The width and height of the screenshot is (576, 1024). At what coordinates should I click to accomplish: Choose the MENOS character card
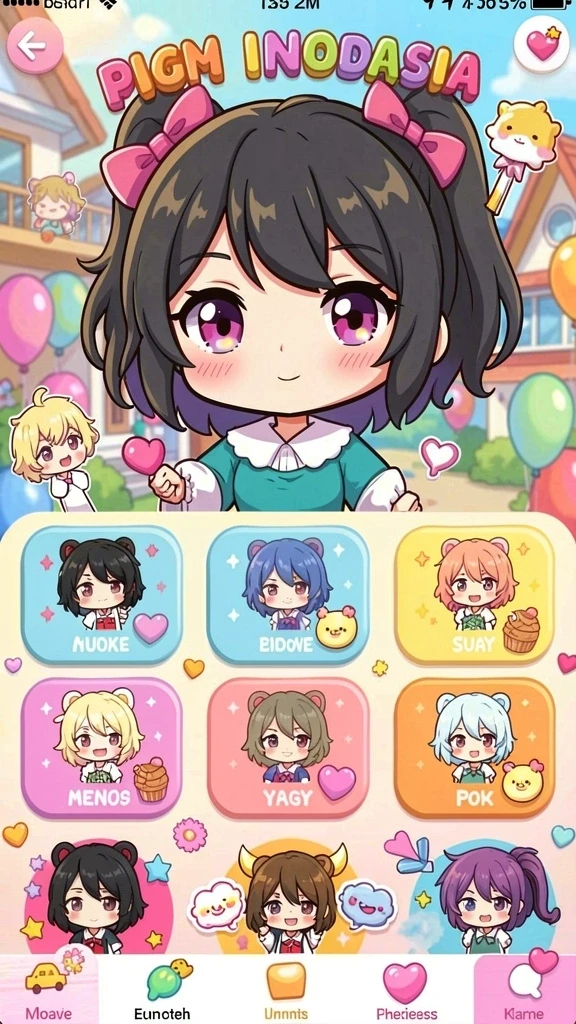[102, 748]
